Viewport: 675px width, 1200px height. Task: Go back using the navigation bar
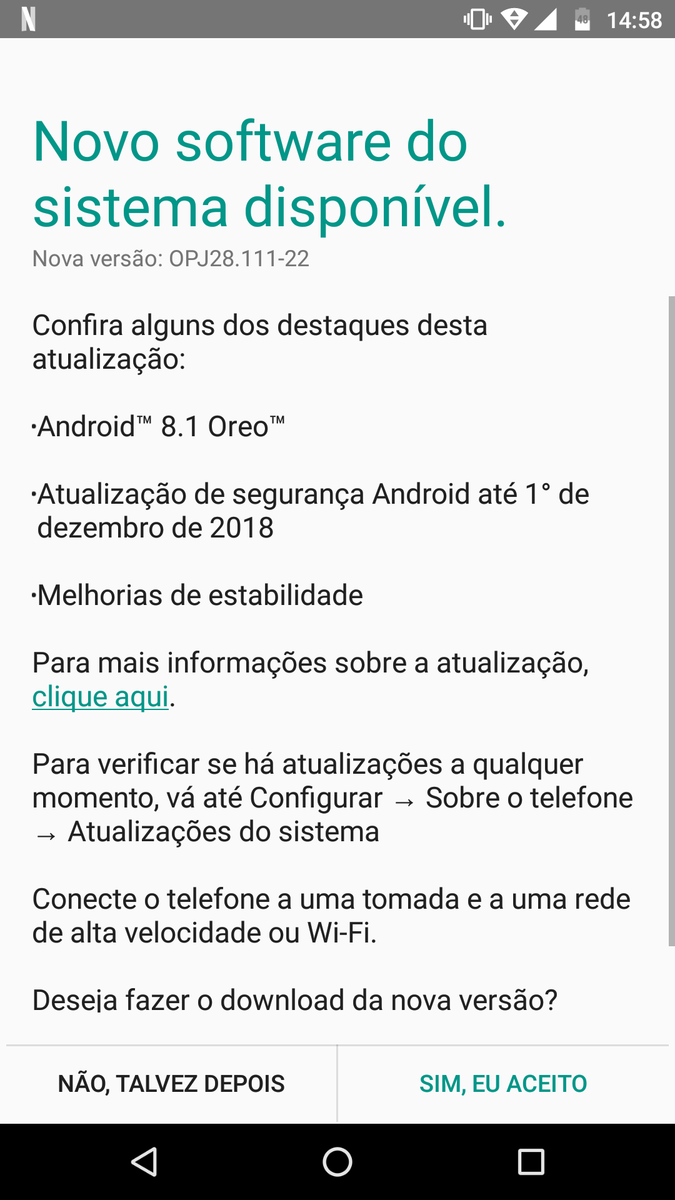pos(144,1161)
